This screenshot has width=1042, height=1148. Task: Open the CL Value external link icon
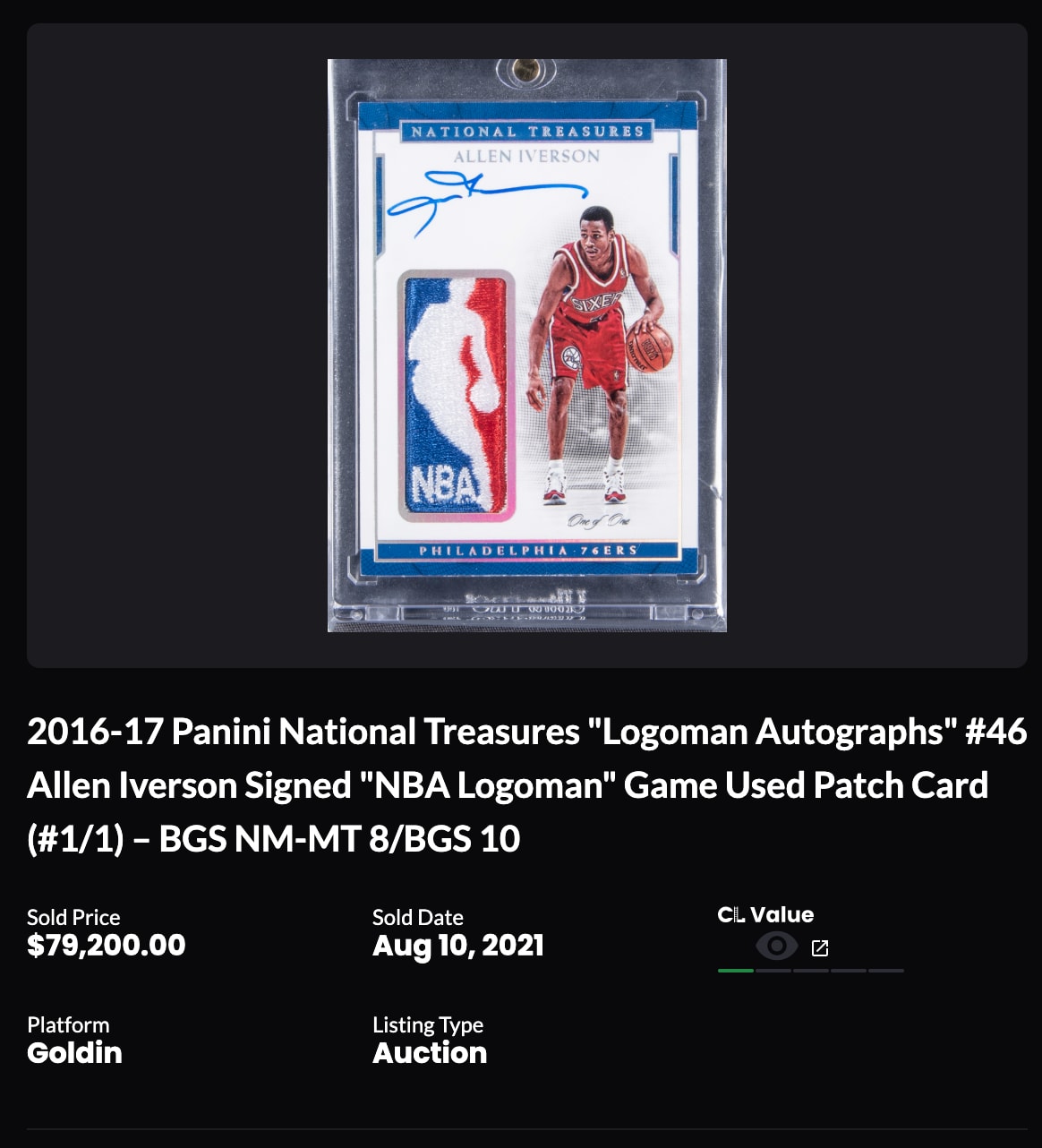819,947
